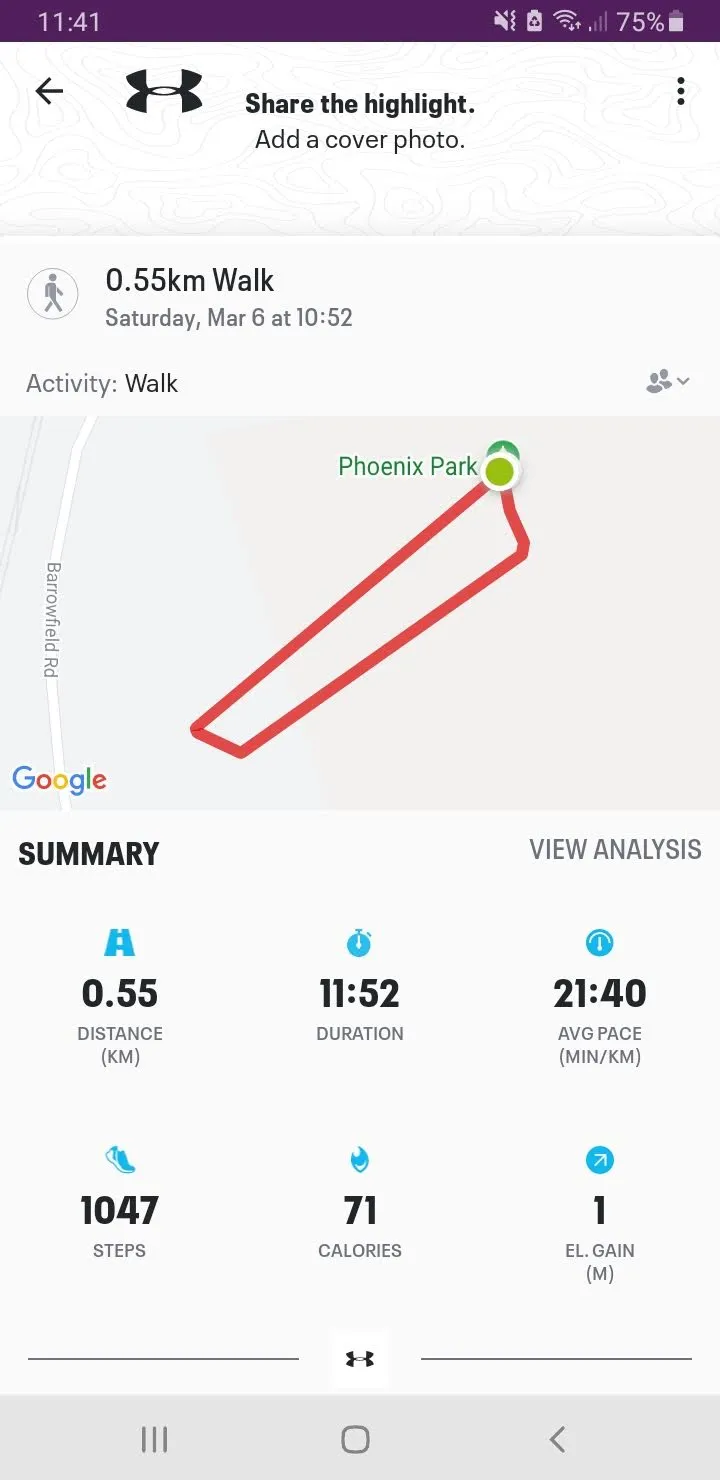This screenshot has height=1480, width=720.
Task: Tap Add a cover photo
Action: [x=360, y=139]
